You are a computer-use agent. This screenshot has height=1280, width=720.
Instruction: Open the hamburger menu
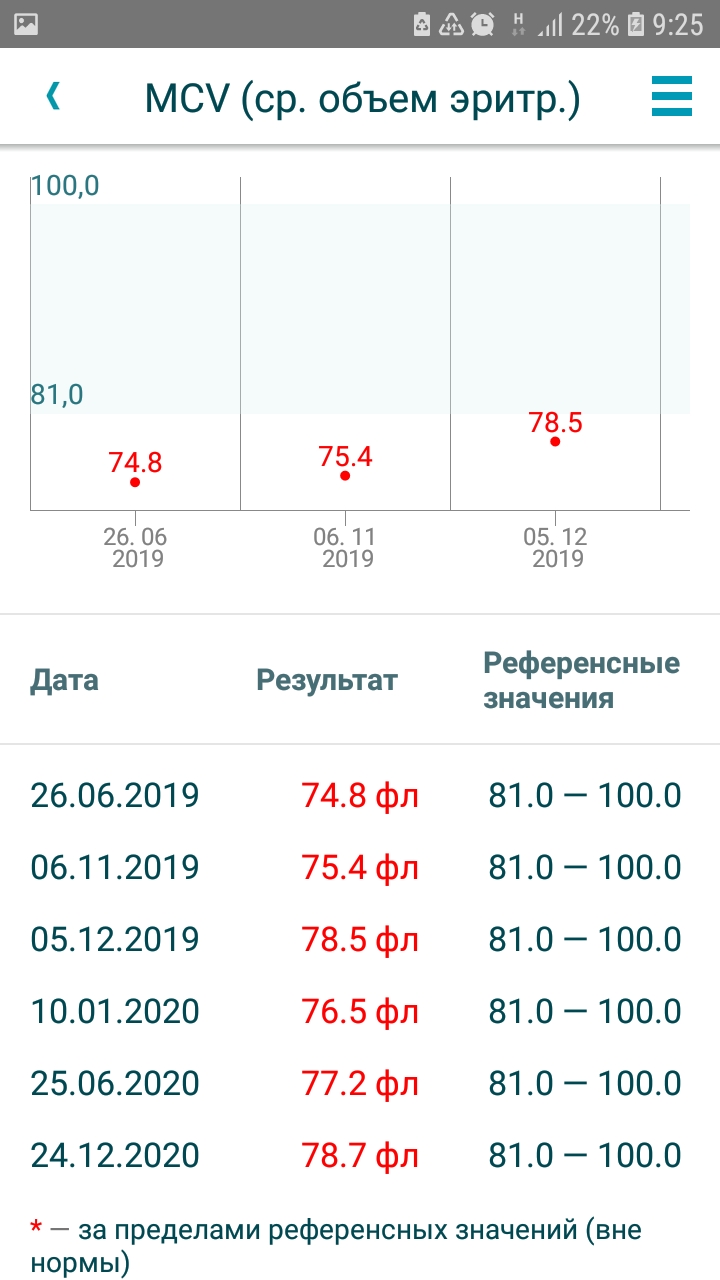pos(671,97)
